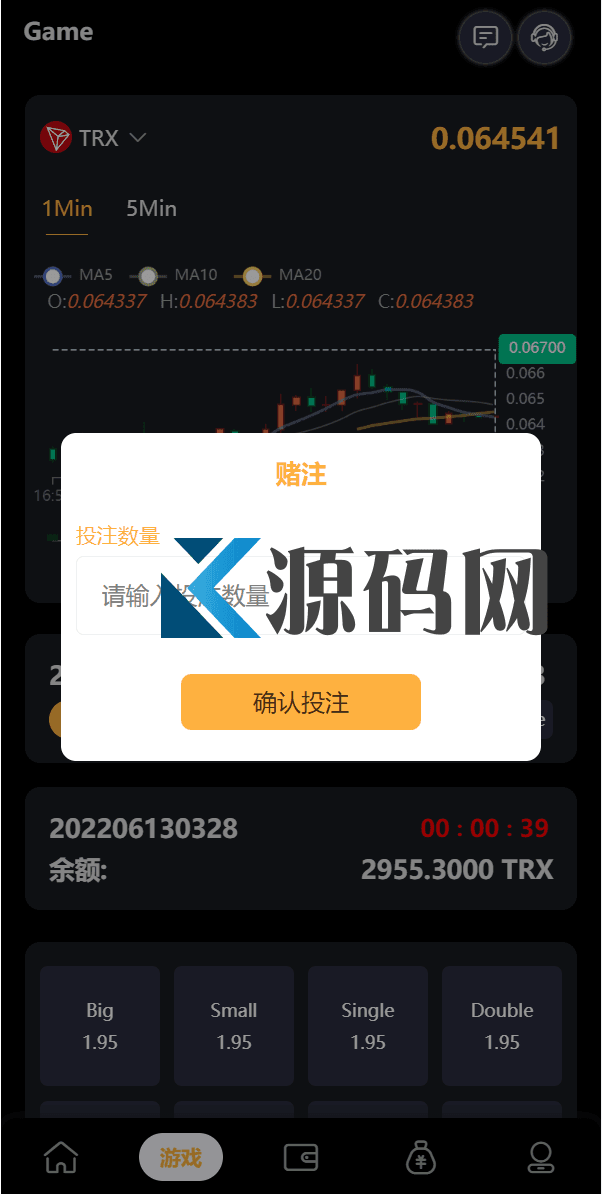
Task: Open the money bag tab
Action: coord(421,1158)
